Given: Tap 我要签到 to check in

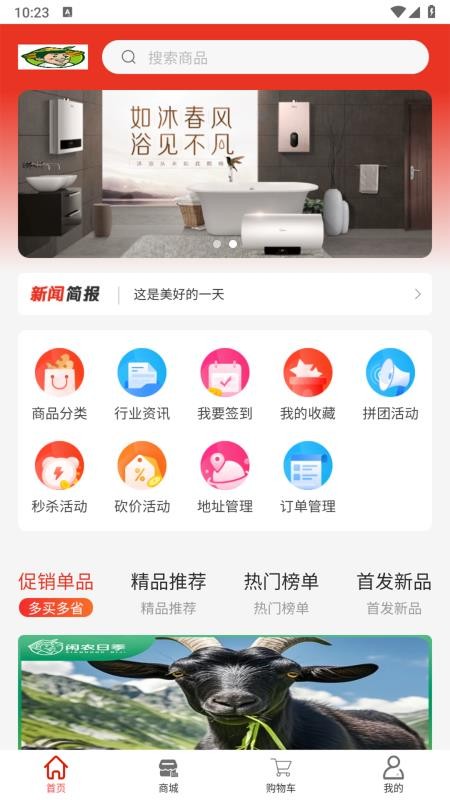Looking at the screenshot, I should coord(225,385).
